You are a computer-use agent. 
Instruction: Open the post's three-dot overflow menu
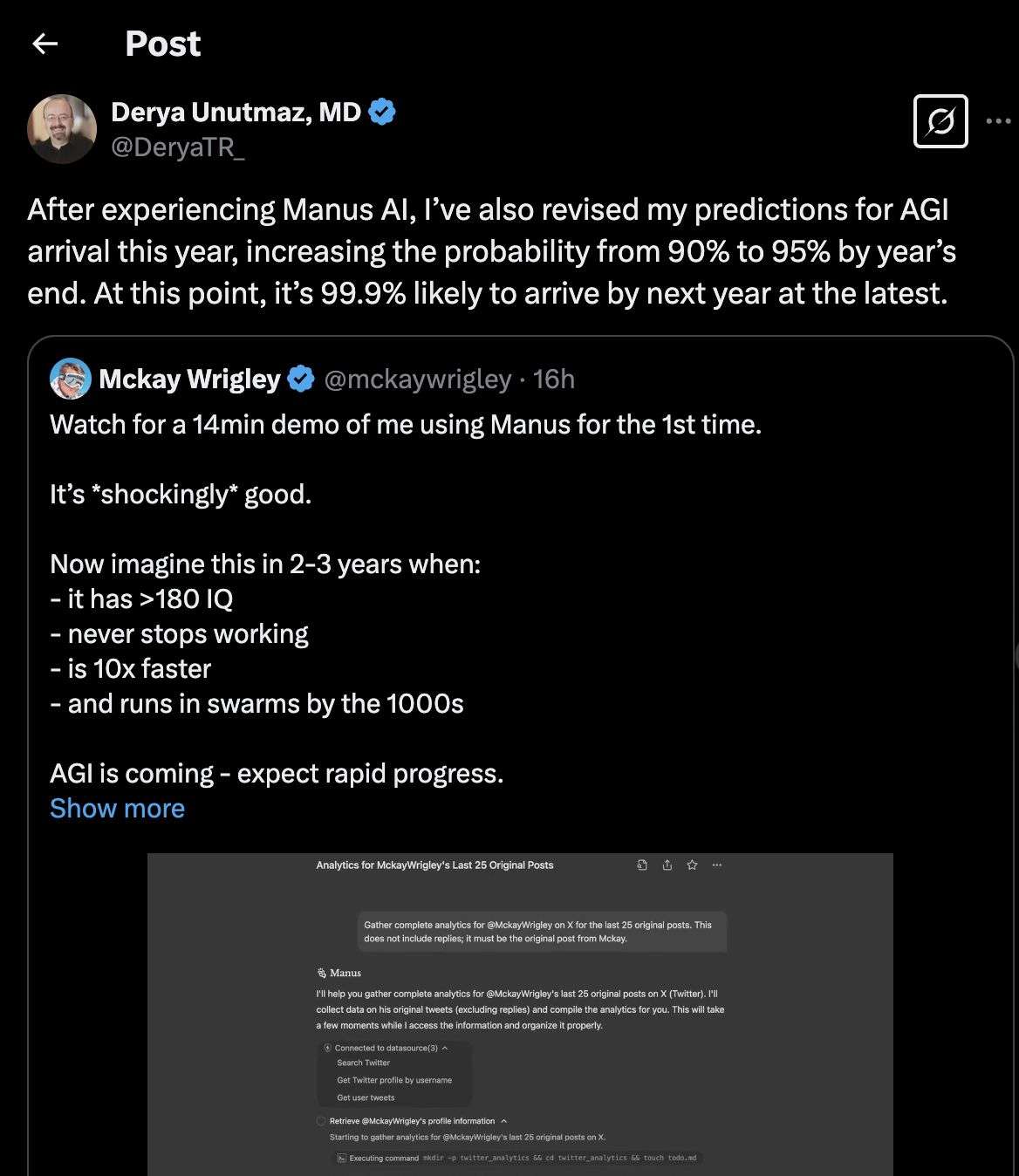click(x=998, y=121)
